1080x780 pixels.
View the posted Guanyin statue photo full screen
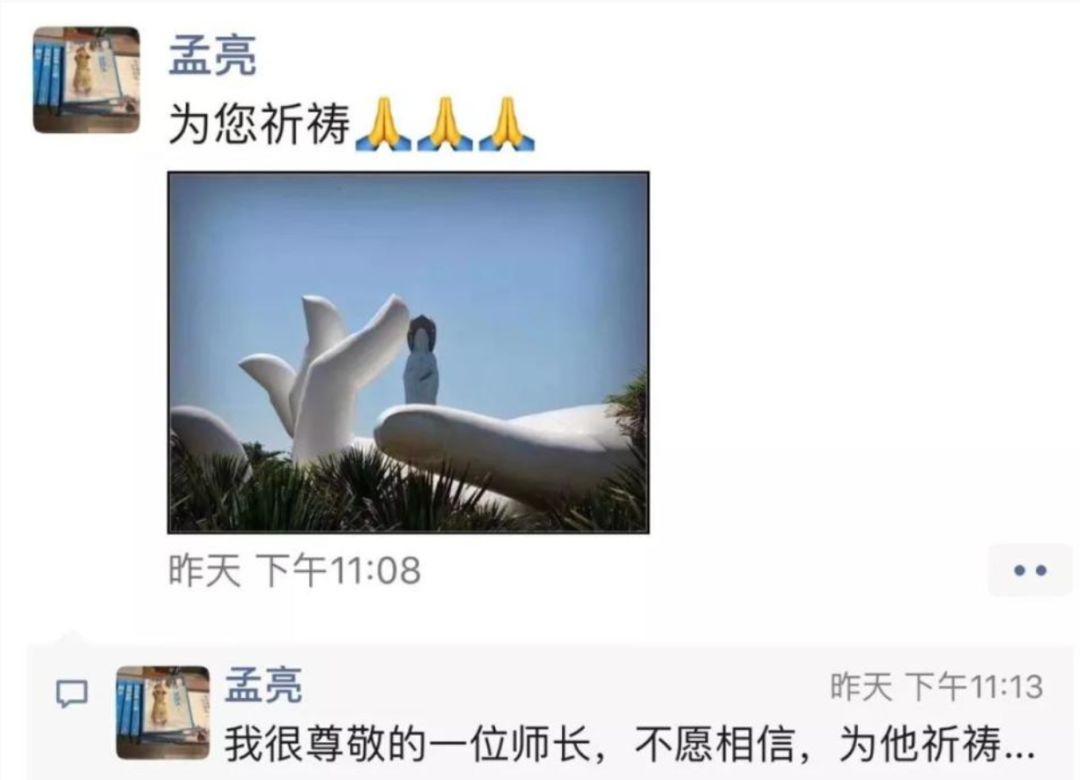[408, 353]
